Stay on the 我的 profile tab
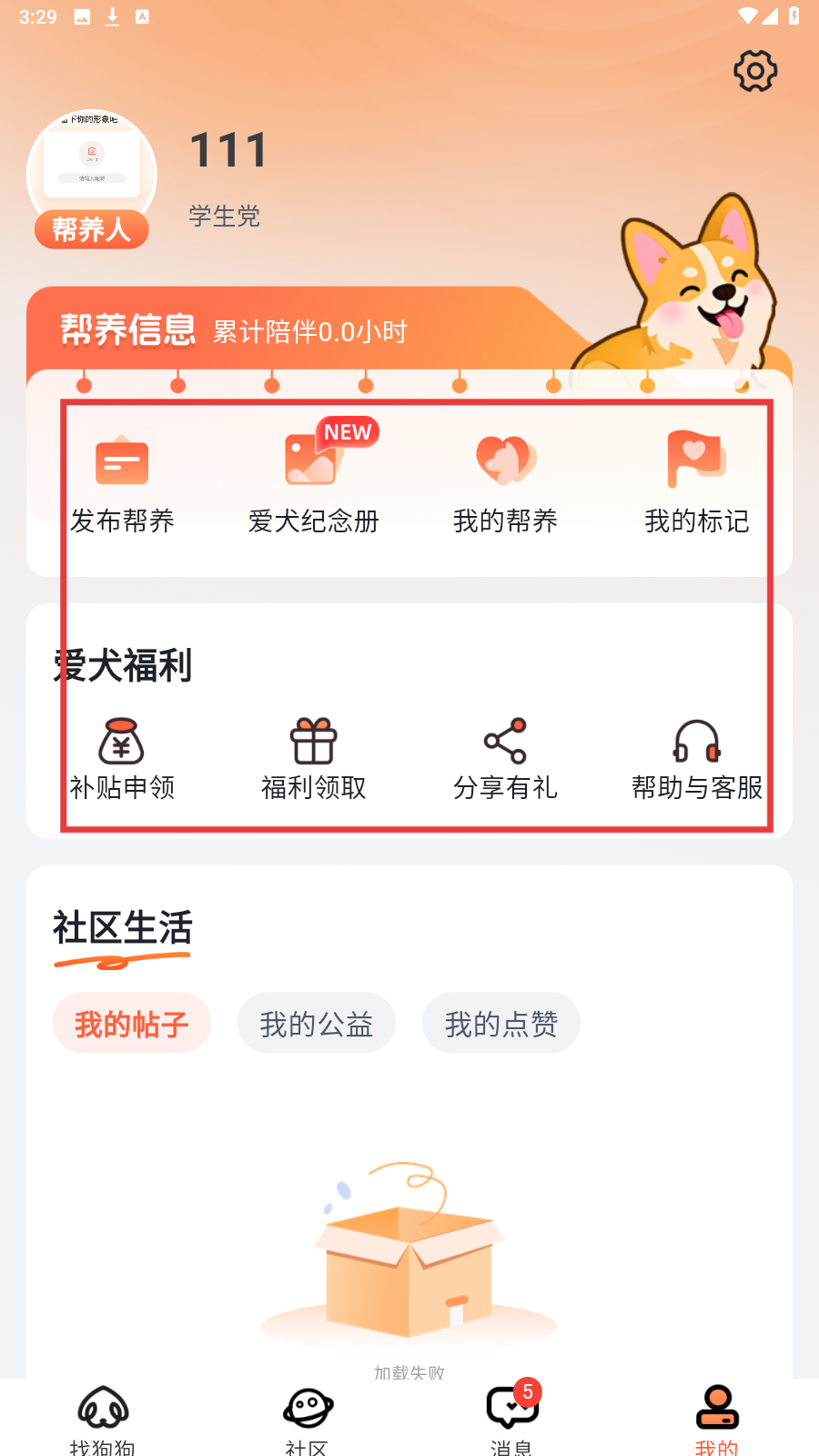 click(716, 1418)
